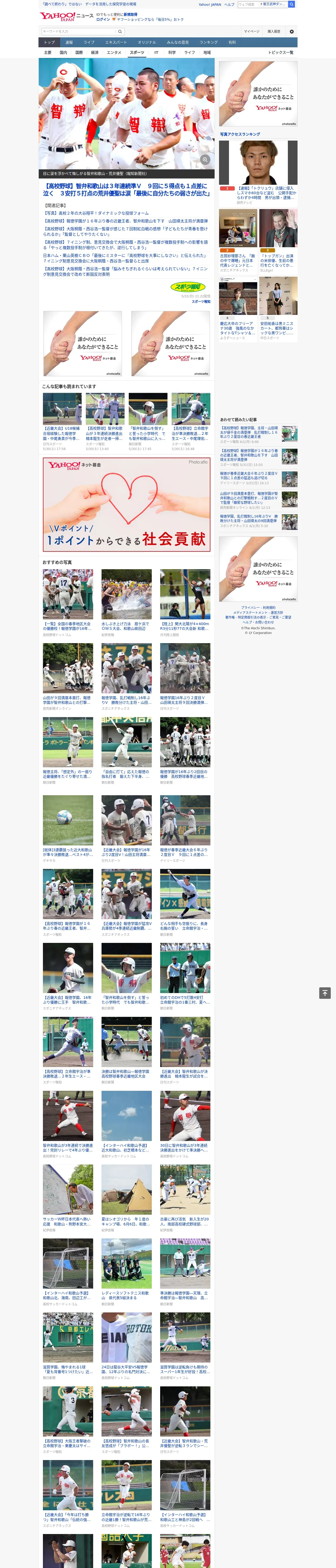
Task: Enlarge the main baseball photo with magnifier icon
Action: [205, 159]
